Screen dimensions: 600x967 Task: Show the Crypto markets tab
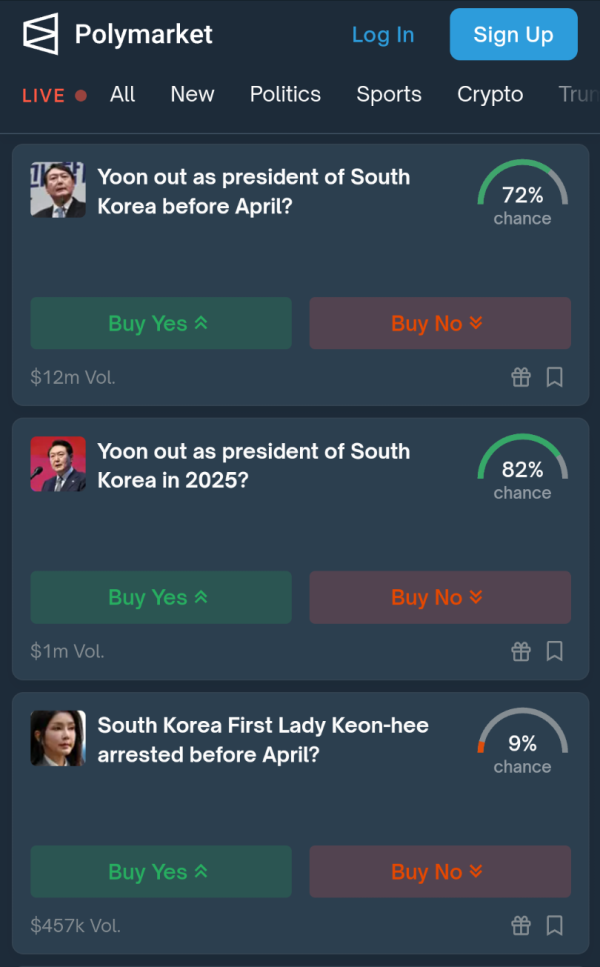(x=490, y=94)
